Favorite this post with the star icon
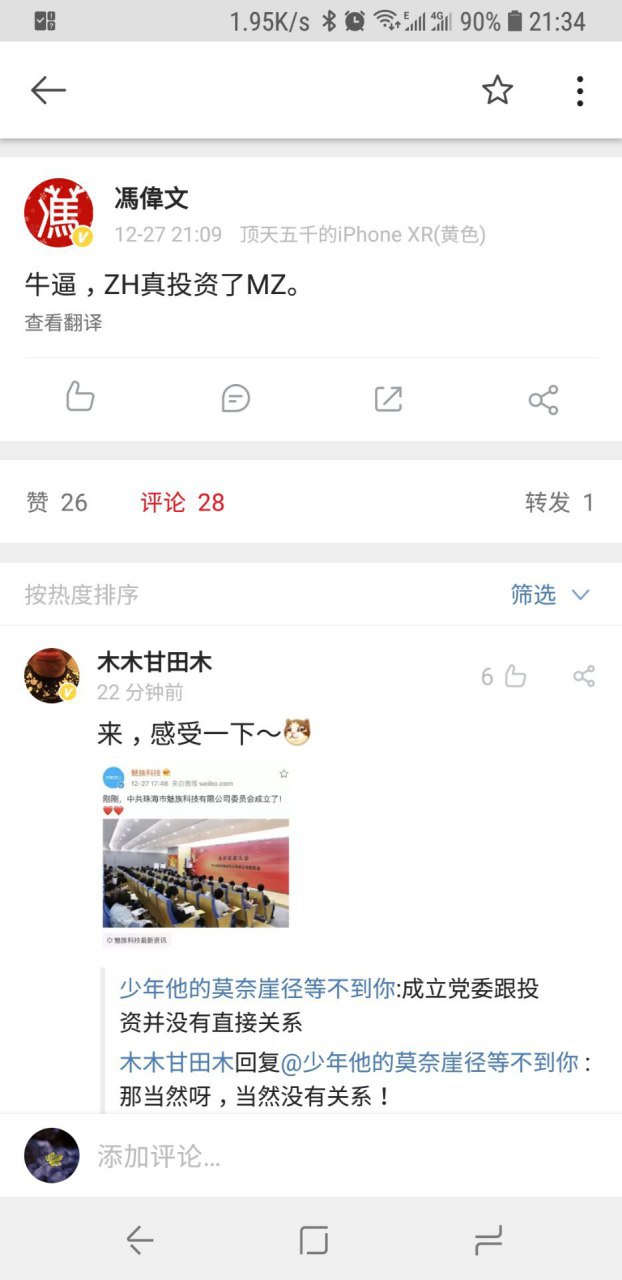Screen dimensions: 622x1280 [x=497, y=91]
